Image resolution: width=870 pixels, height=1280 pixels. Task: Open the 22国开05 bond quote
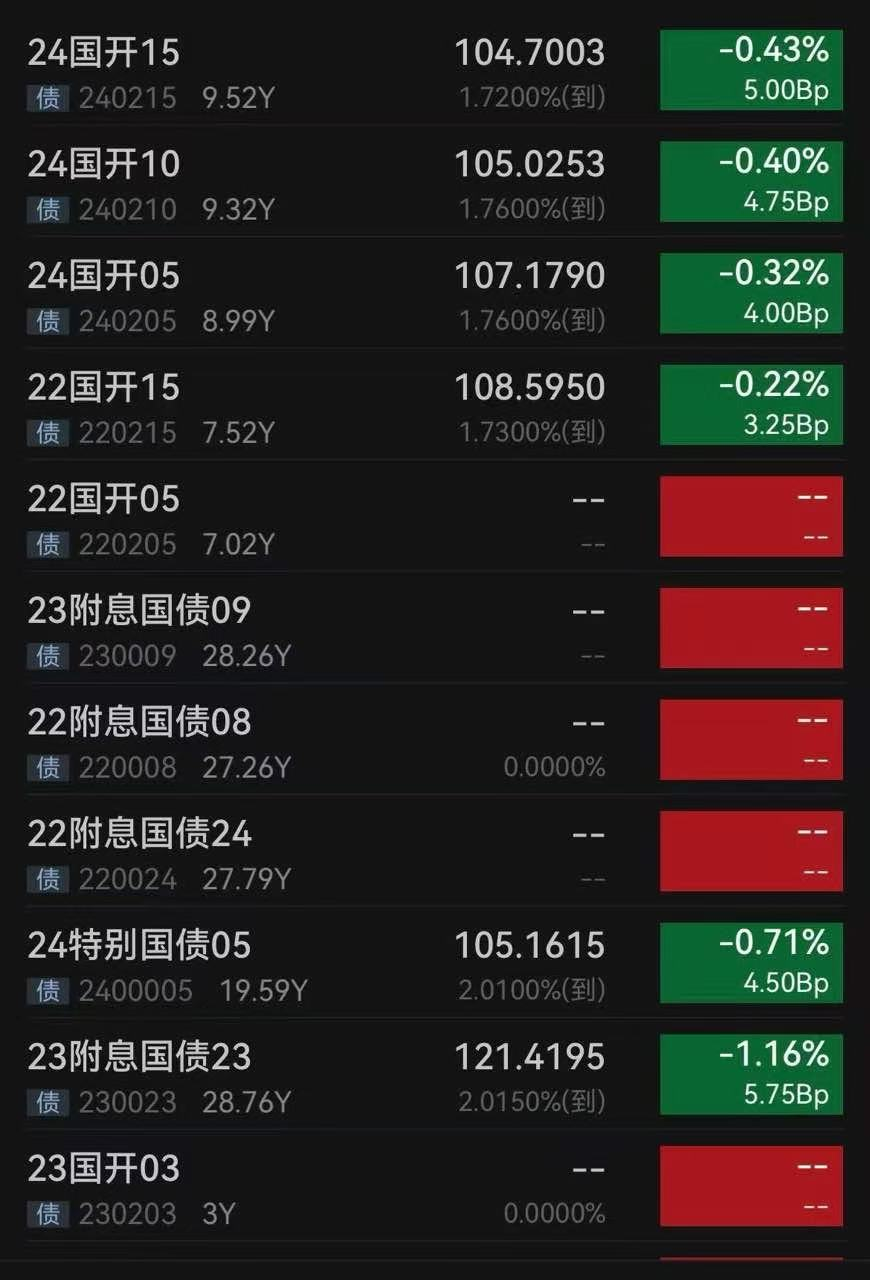104,500
